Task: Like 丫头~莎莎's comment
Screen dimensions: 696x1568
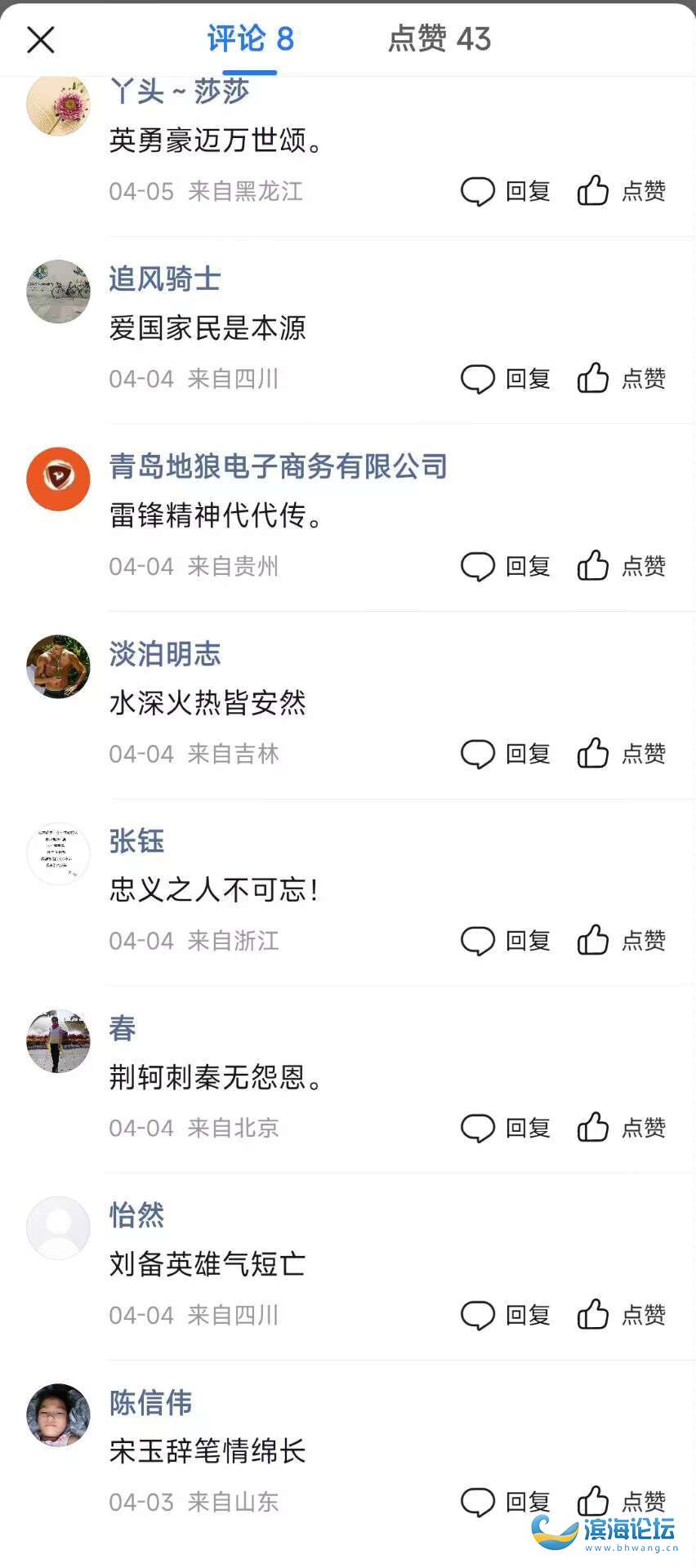Action: [x=622, y=191]
